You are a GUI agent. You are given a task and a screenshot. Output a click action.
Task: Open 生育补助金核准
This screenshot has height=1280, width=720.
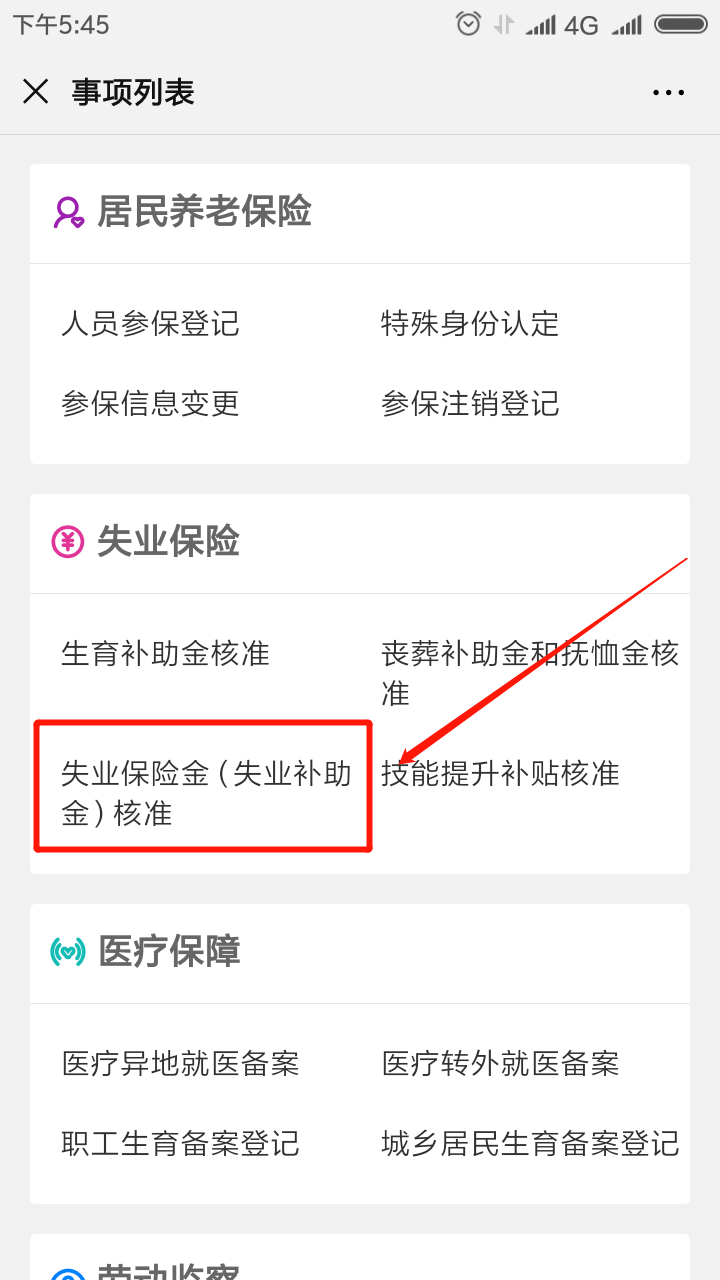click(166, 654)
